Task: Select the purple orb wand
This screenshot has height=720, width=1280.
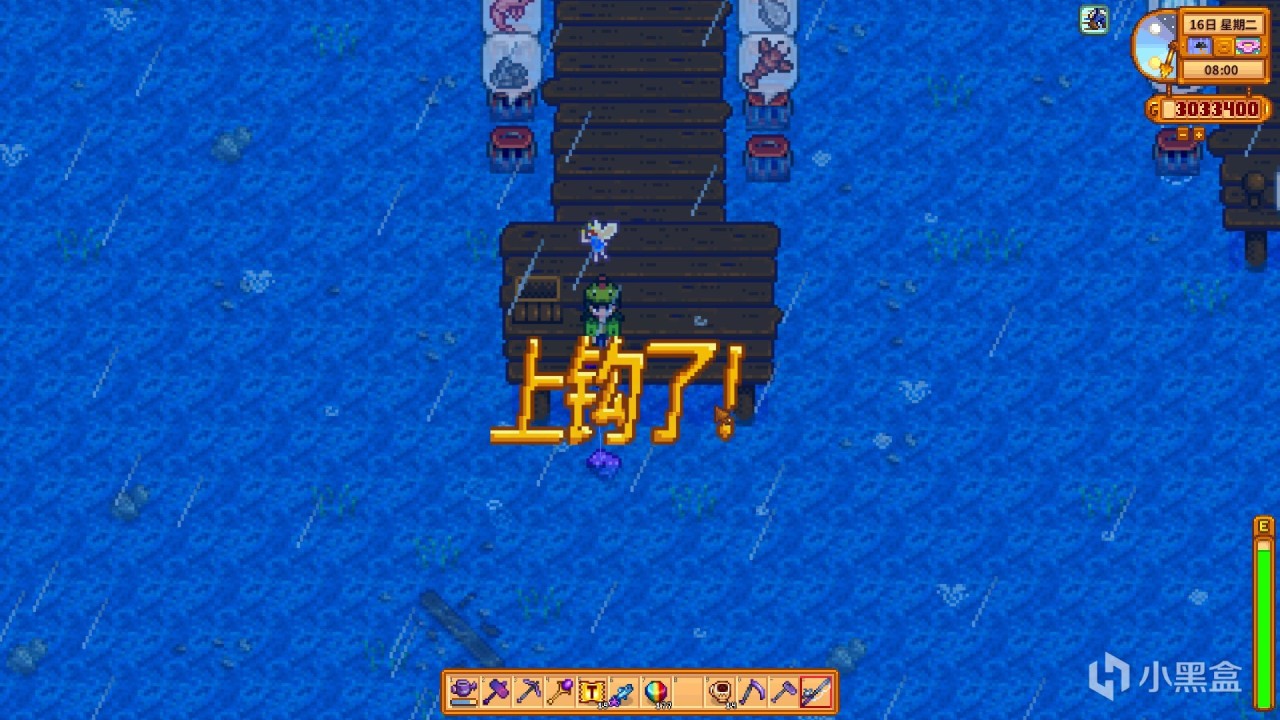Action: (560, 691)
